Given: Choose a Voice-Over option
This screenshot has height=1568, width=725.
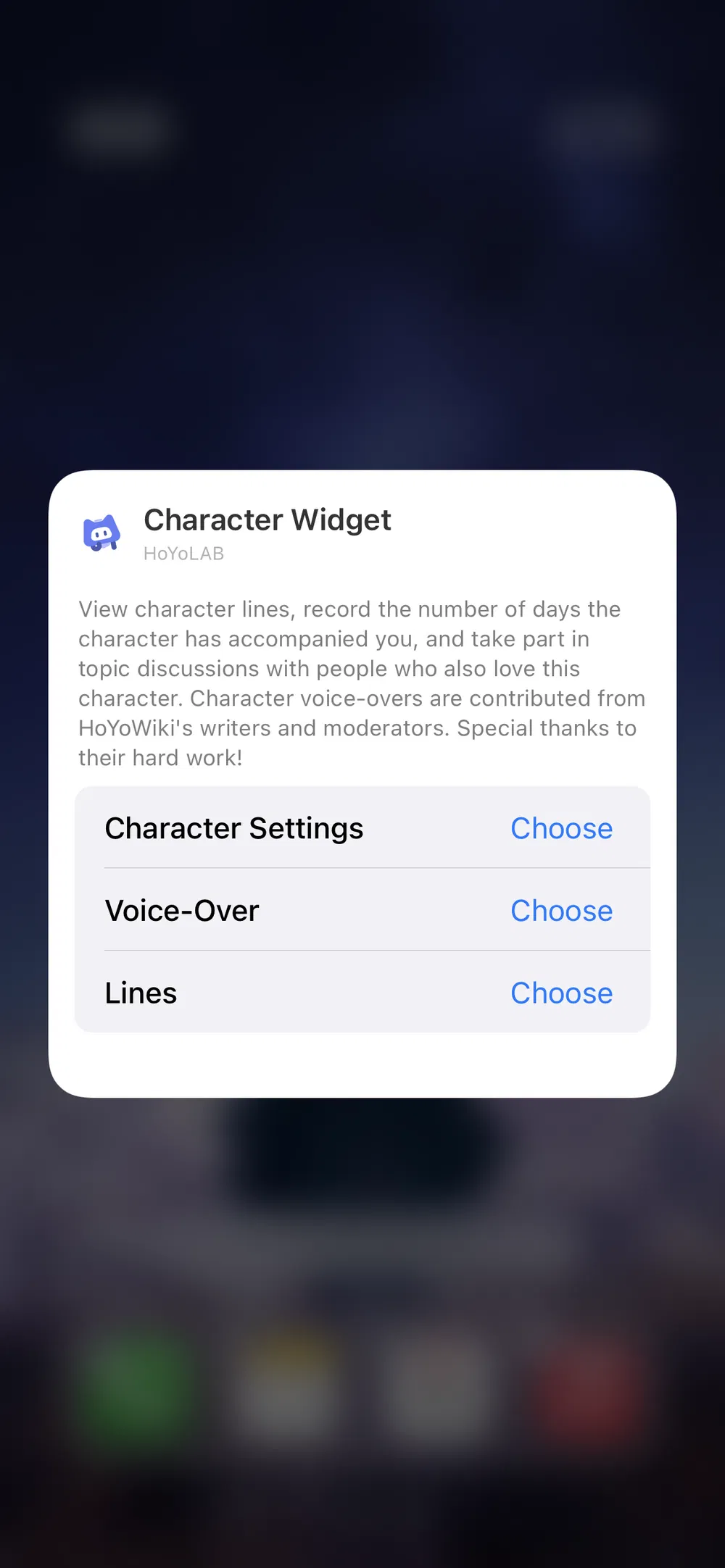Looking at the screenshot, I should 562,911.
